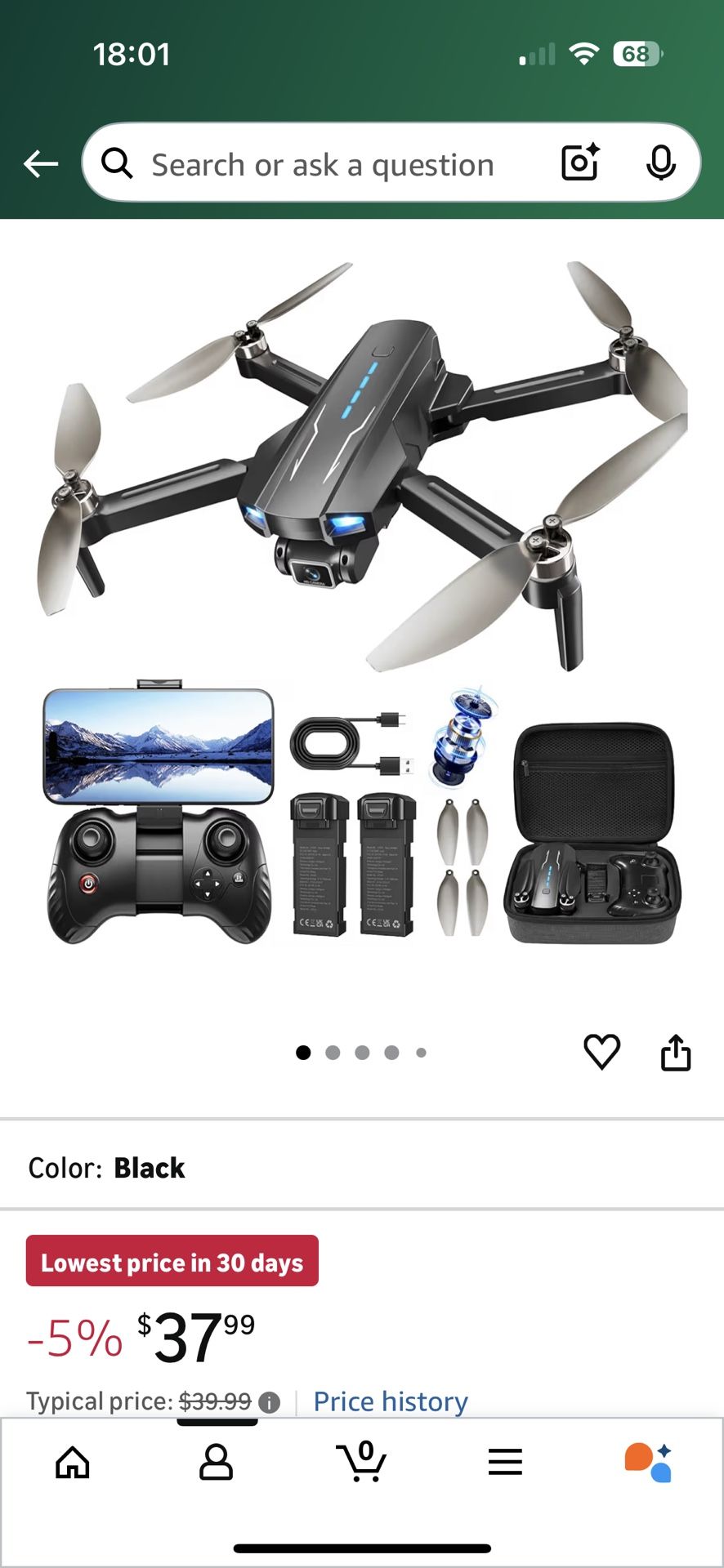Go to your account via the profile icon
The image size is (724, 1568).
[217, 1462]
